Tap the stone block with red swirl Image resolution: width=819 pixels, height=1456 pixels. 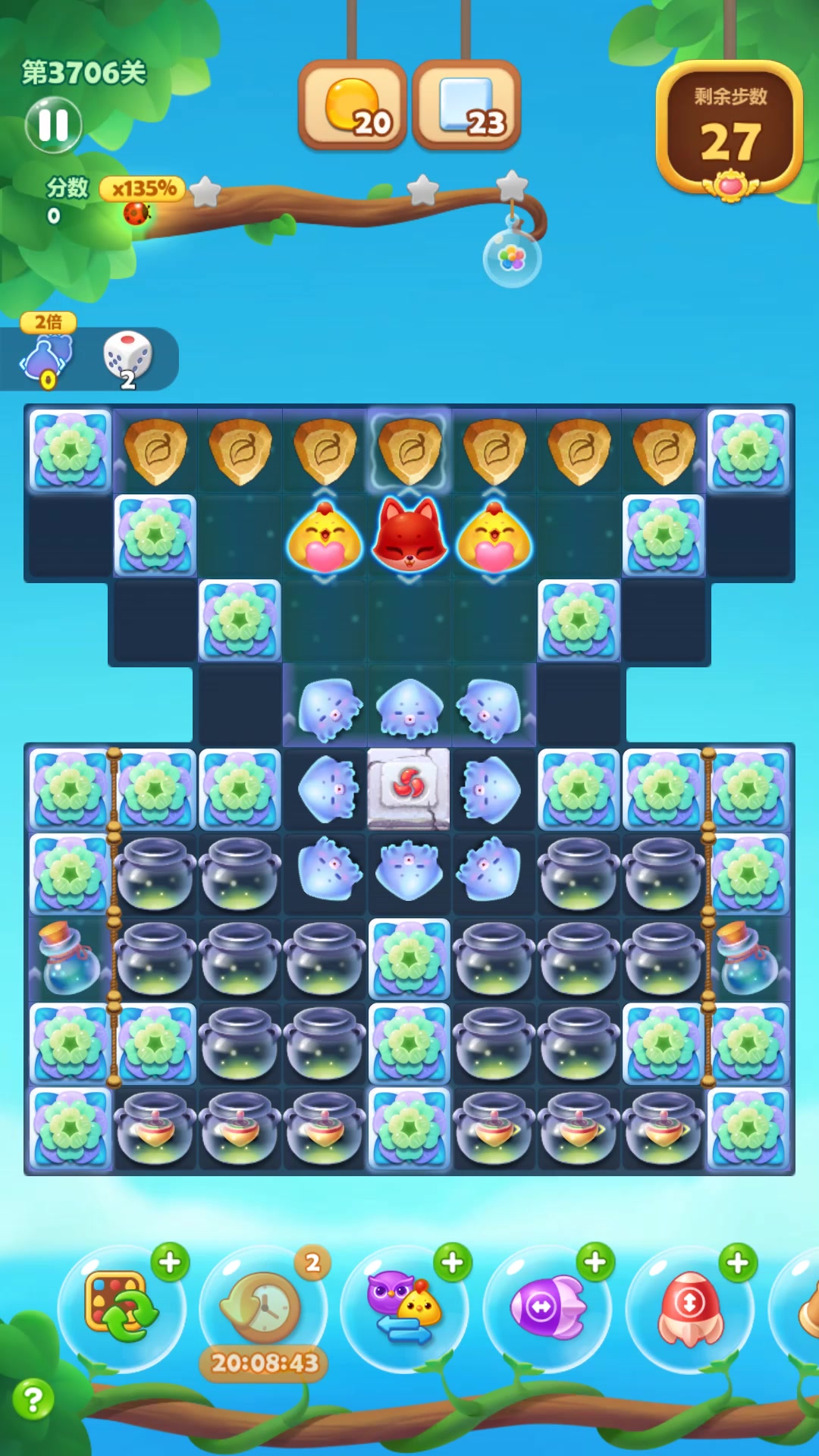pos(409,789)
